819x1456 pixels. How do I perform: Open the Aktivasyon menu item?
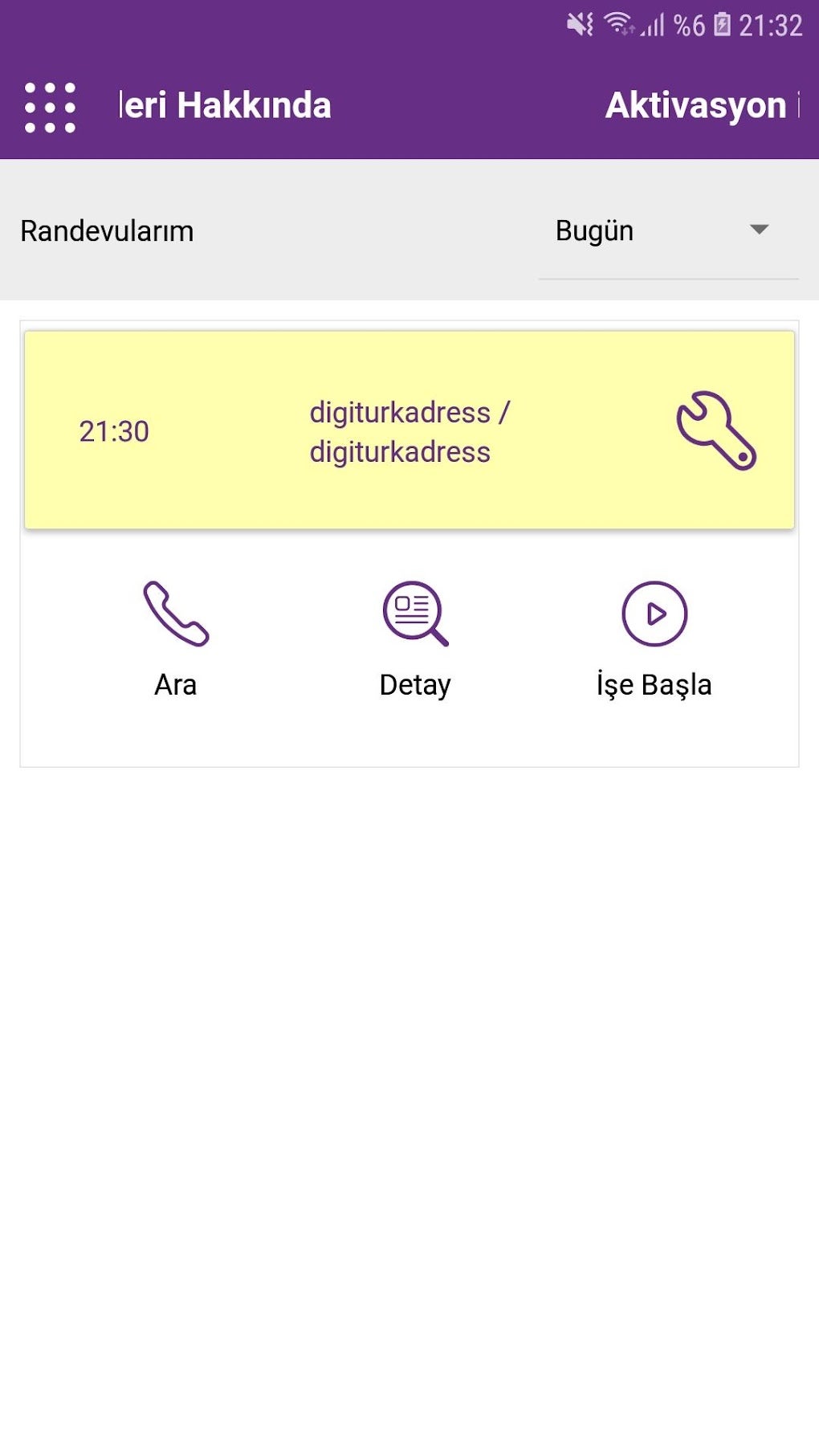(695, 104)
